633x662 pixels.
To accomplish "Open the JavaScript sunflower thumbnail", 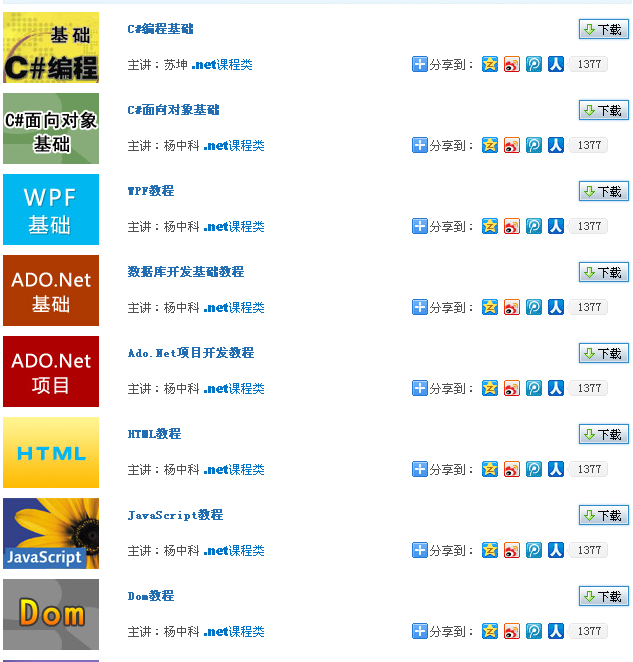I will point(51,533).
